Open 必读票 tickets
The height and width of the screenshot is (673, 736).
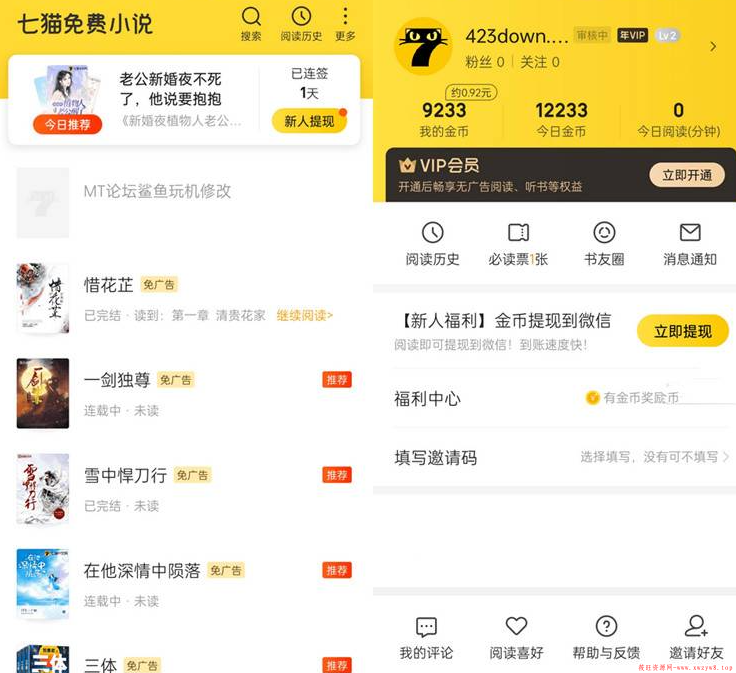(x=518, y=244)
